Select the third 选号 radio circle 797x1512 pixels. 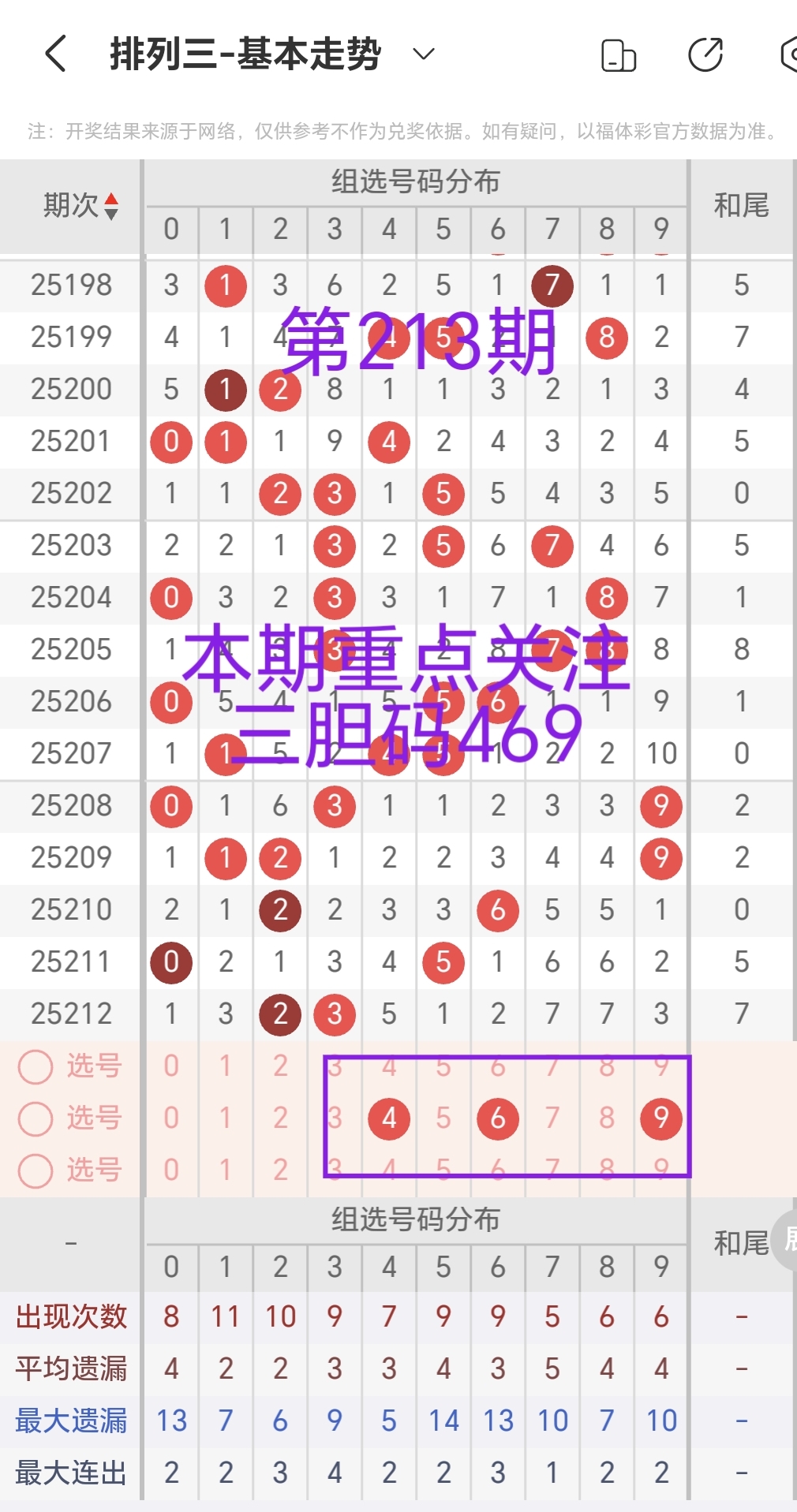(x=35, y=1170)
